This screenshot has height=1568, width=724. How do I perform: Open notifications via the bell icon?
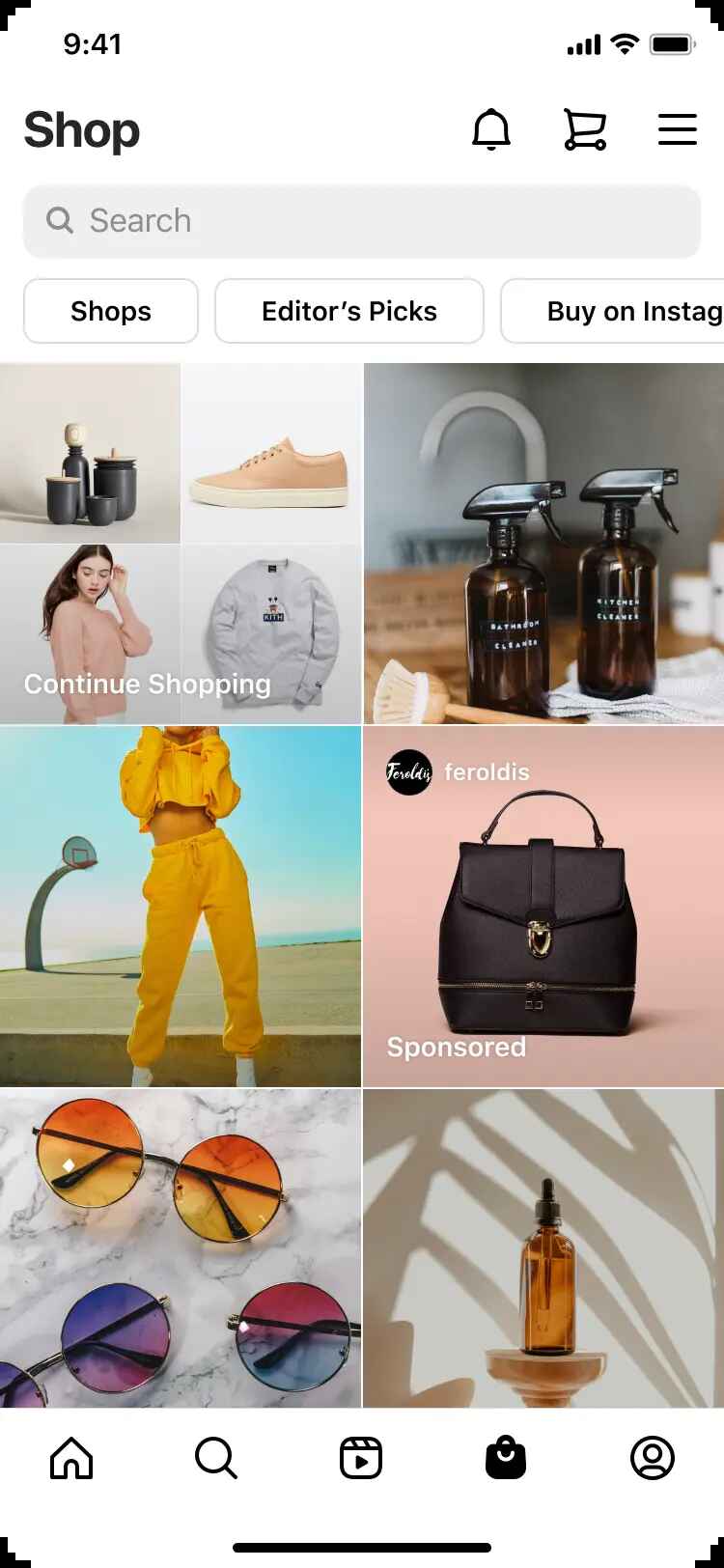click(x=491, y=129)
